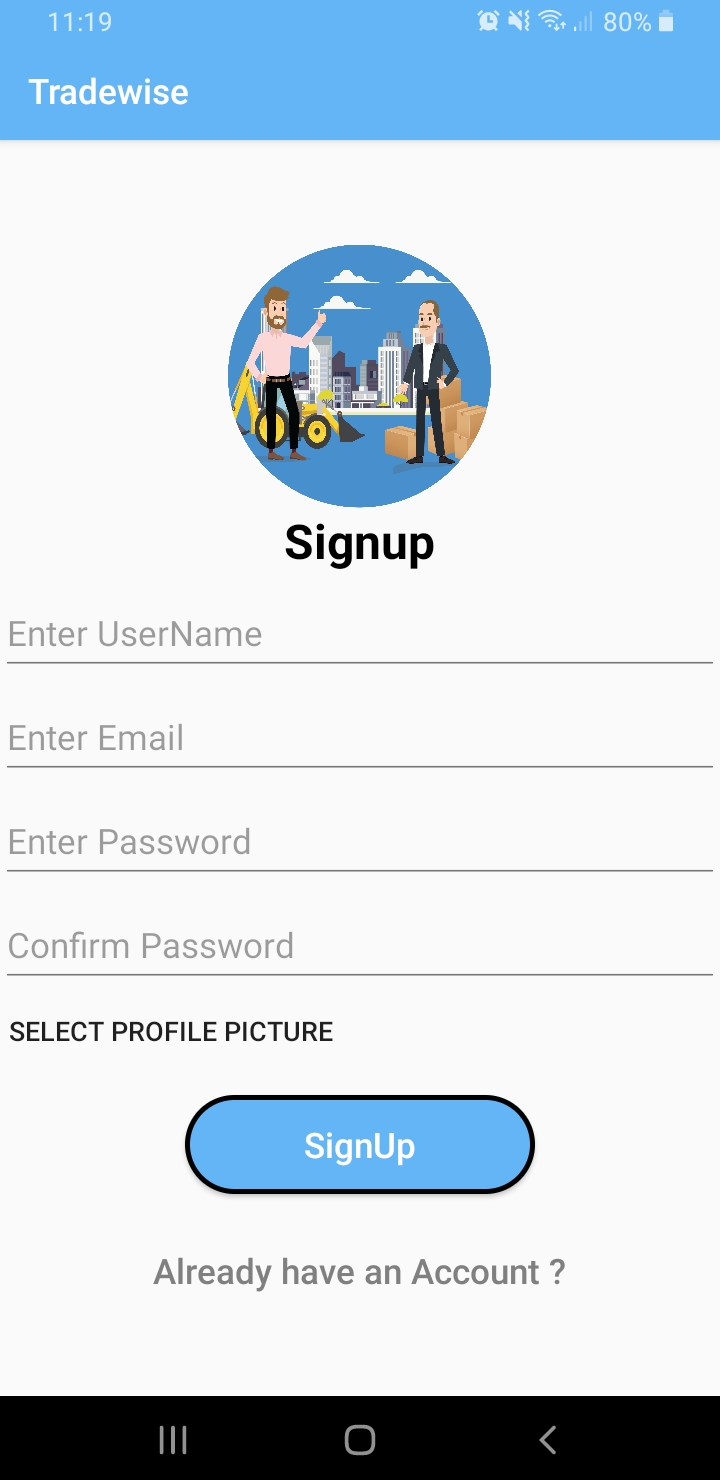
Task: Go back using the system back button
Action: pyautogui.click(x=547, y=1440)
